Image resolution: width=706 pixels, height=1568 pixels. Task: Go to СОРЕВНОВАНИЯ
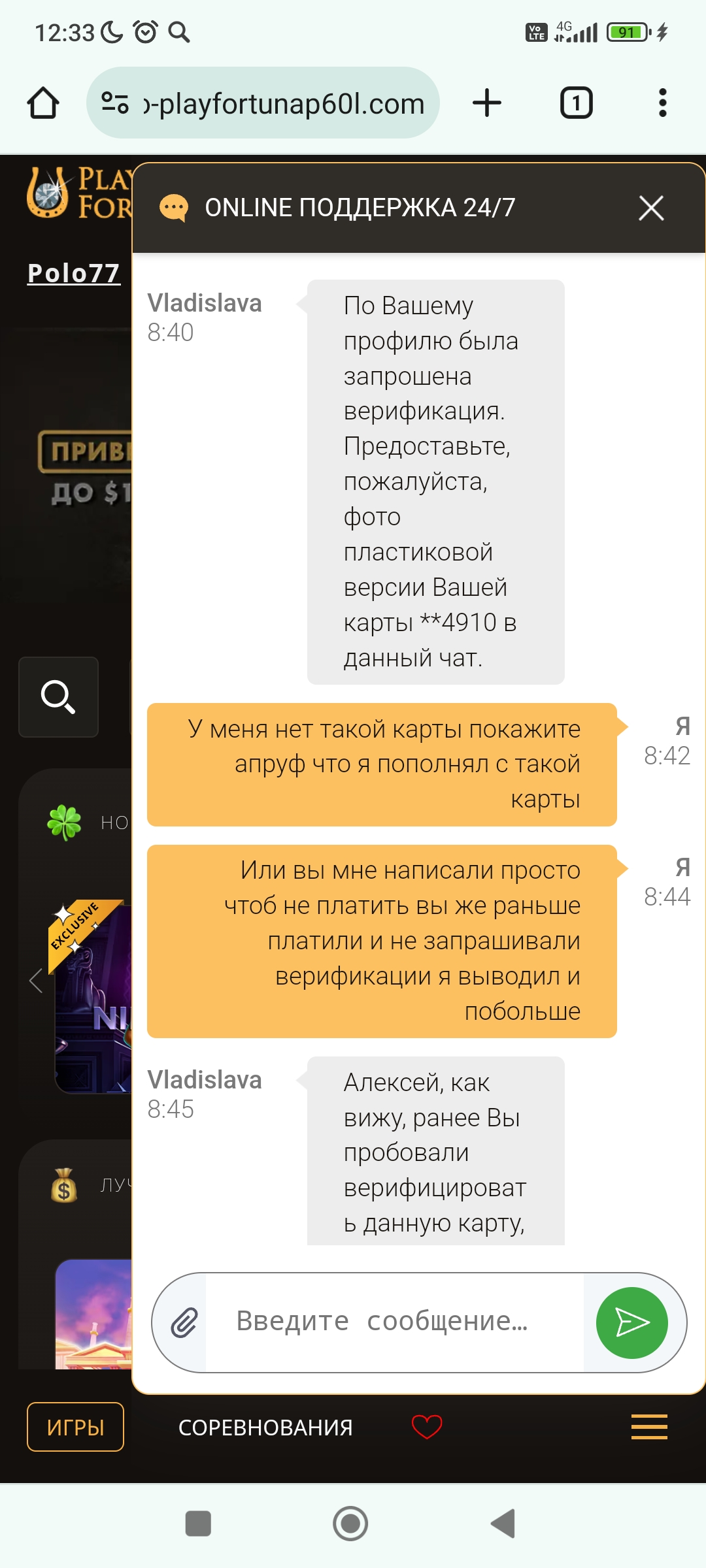pyautogui.click(x=265, y=1428)
